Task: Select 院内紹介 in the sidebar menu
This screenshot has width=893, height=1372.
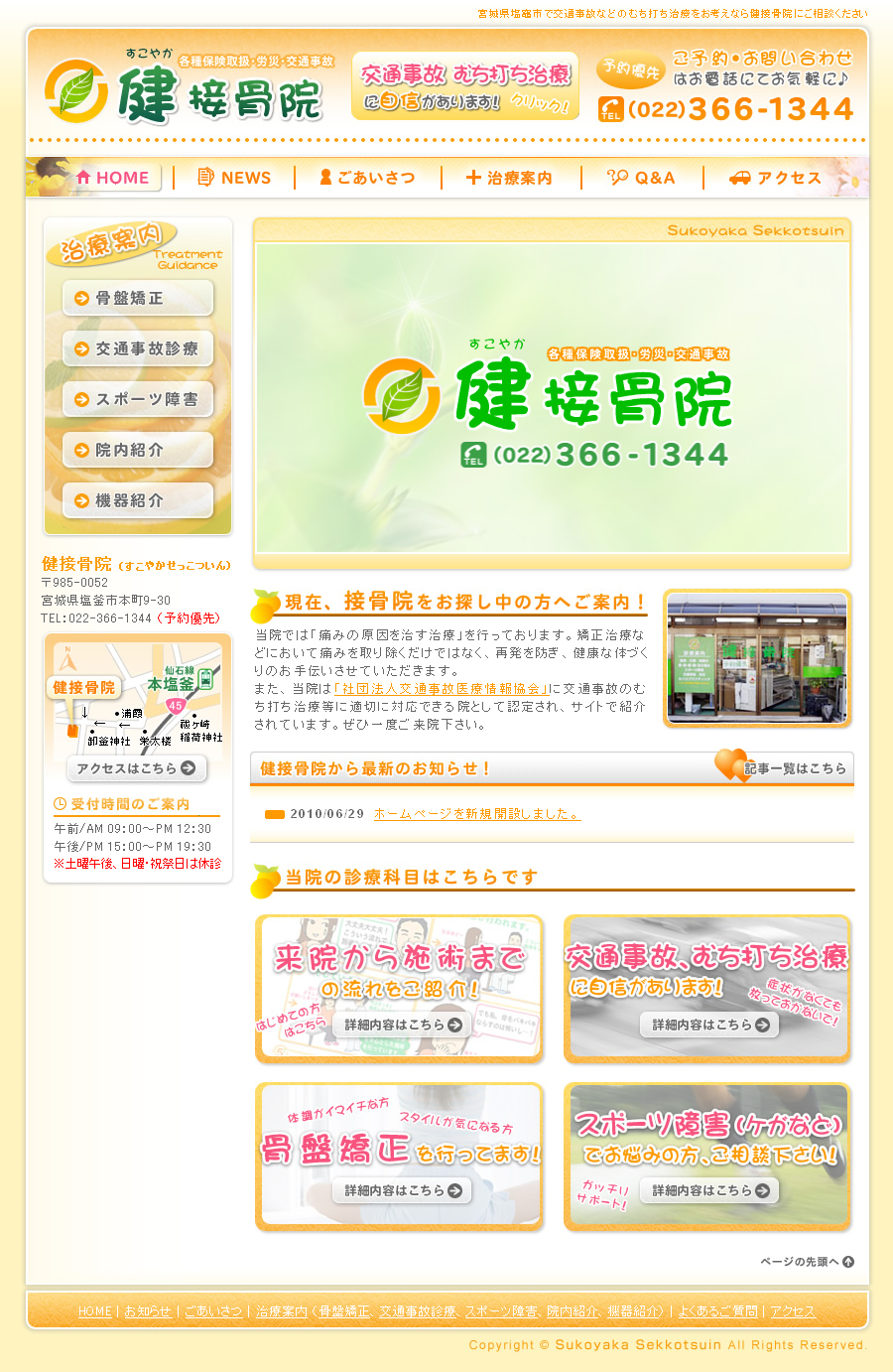Action: click(138, 450)
